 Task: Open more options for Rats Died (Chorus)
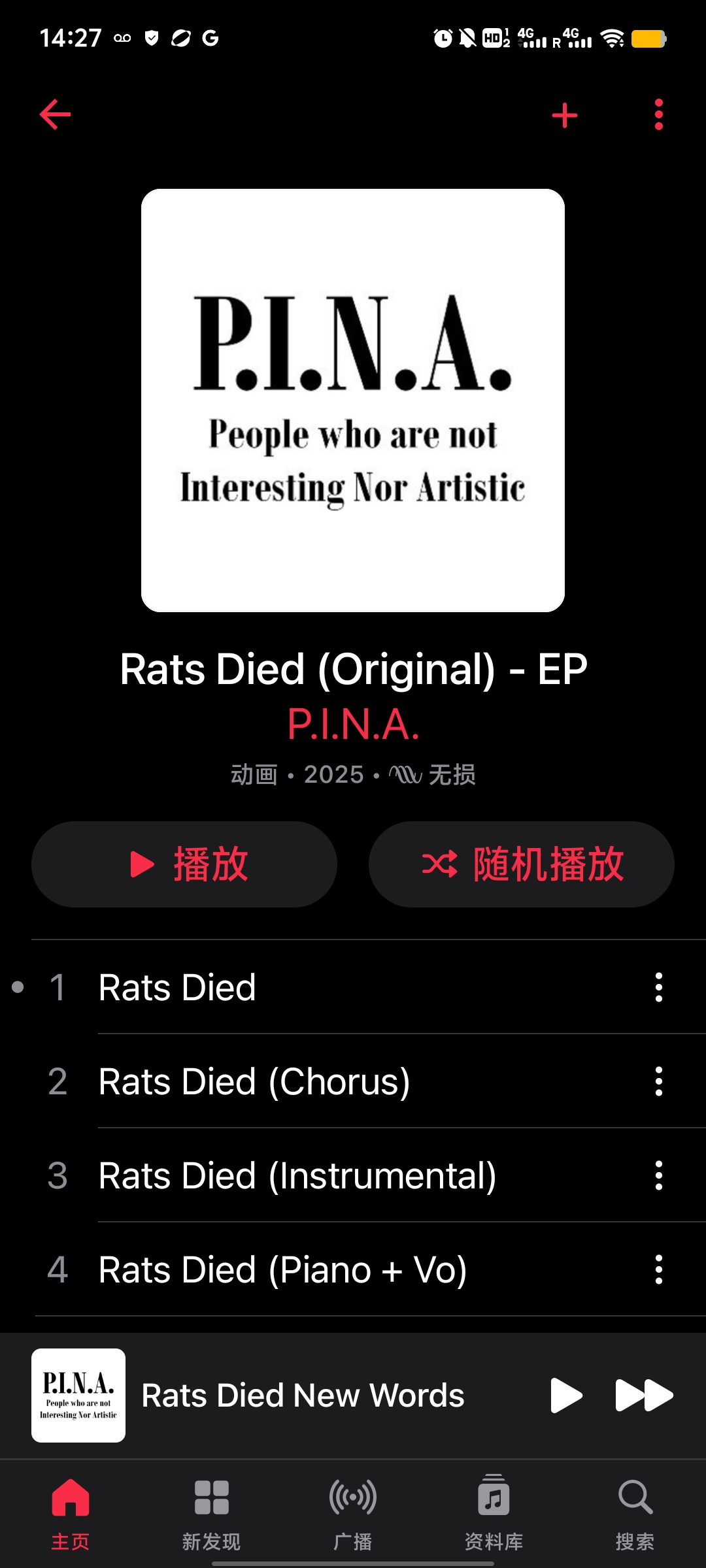click(658, 1081)
